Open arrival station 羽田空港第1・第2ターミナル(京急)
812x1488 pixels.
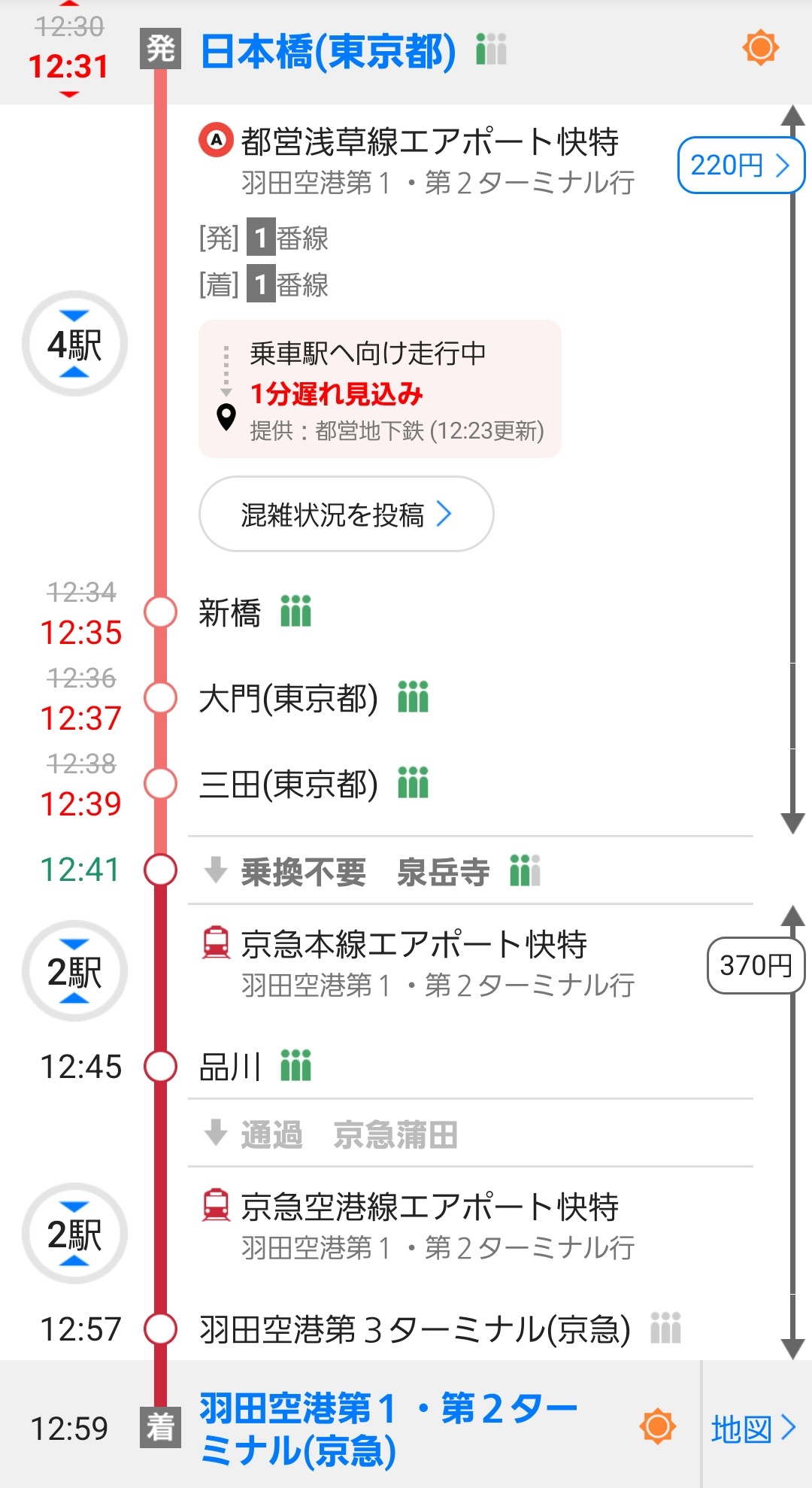[387, 1429]
